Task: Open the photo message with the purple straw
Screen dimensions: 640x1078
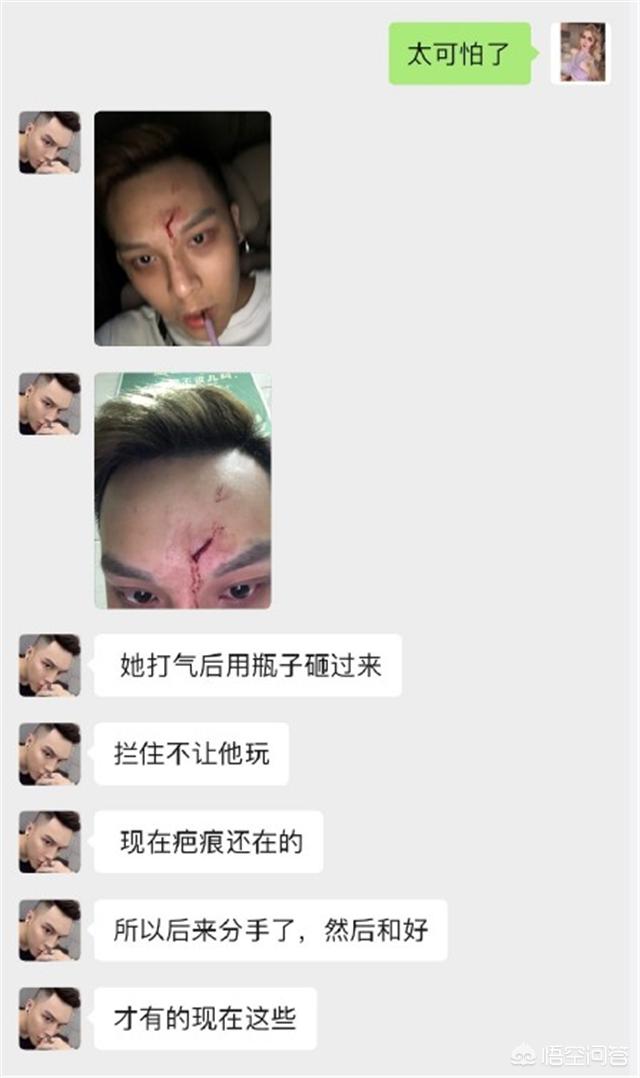Action: coord(183,228)
